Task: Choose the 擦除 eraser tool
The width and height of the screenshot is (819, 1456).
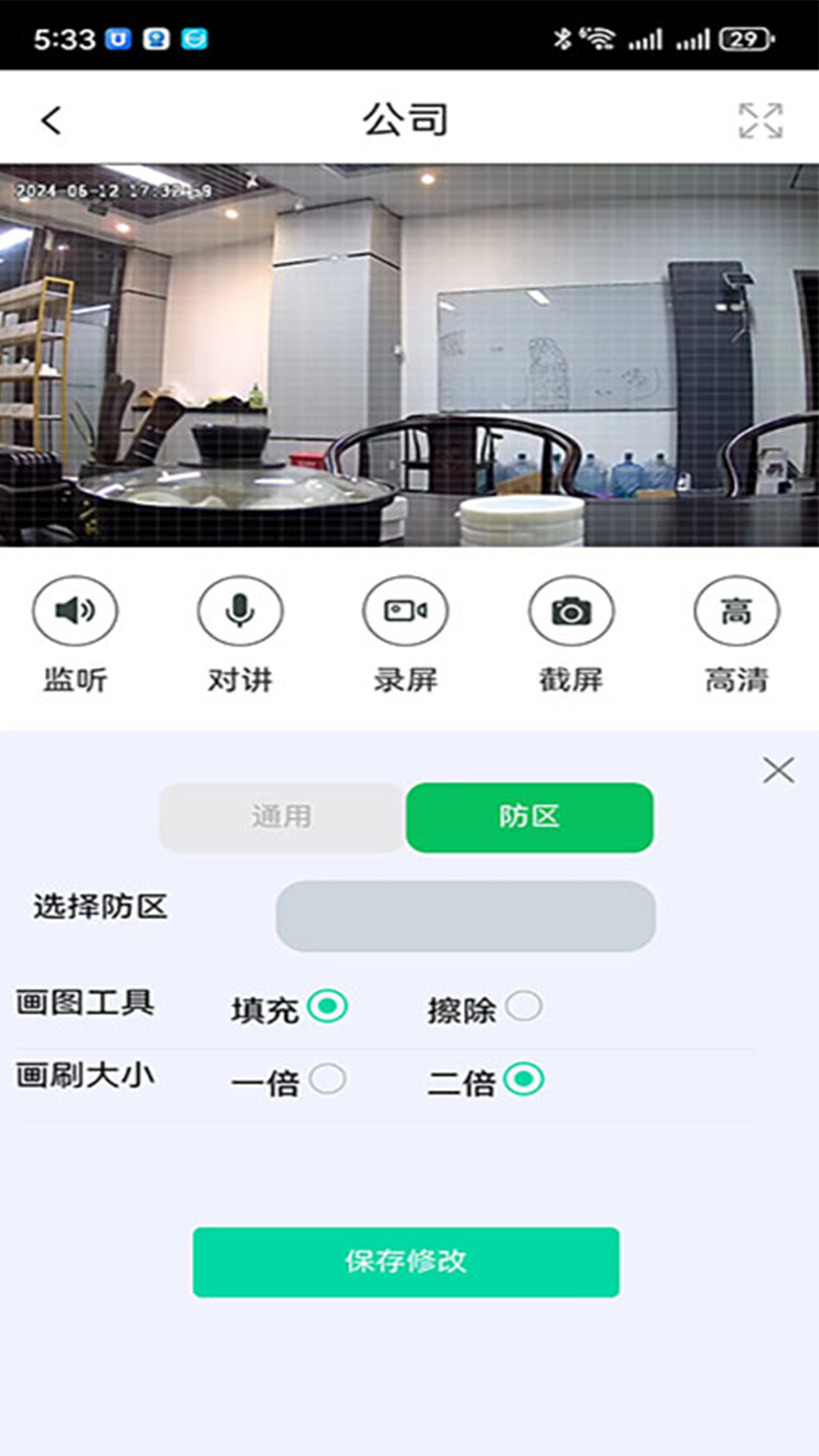Action: (524, 1006)
